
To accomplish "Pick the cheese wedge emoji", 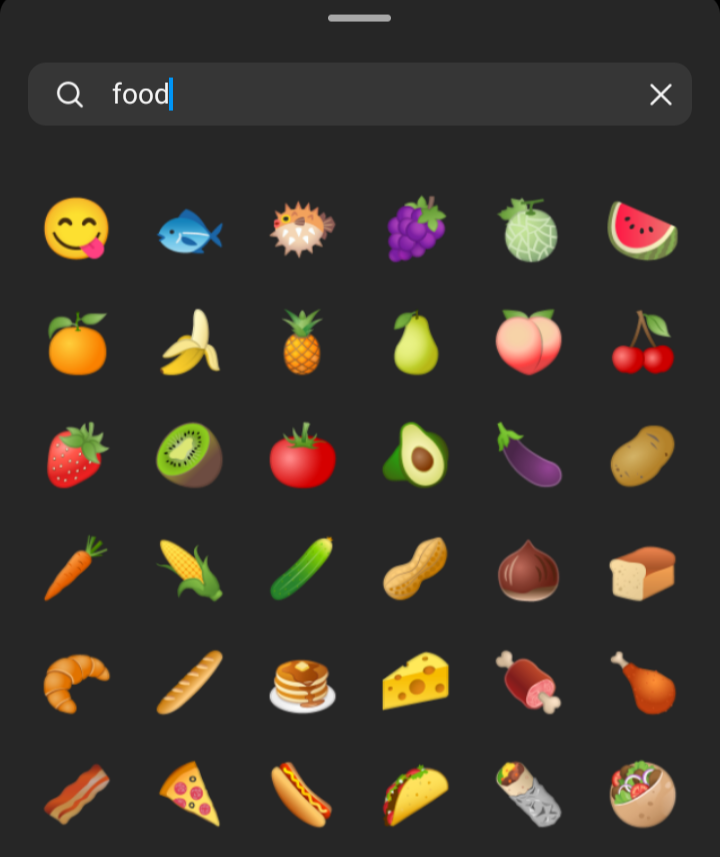I will pos(416,682).
